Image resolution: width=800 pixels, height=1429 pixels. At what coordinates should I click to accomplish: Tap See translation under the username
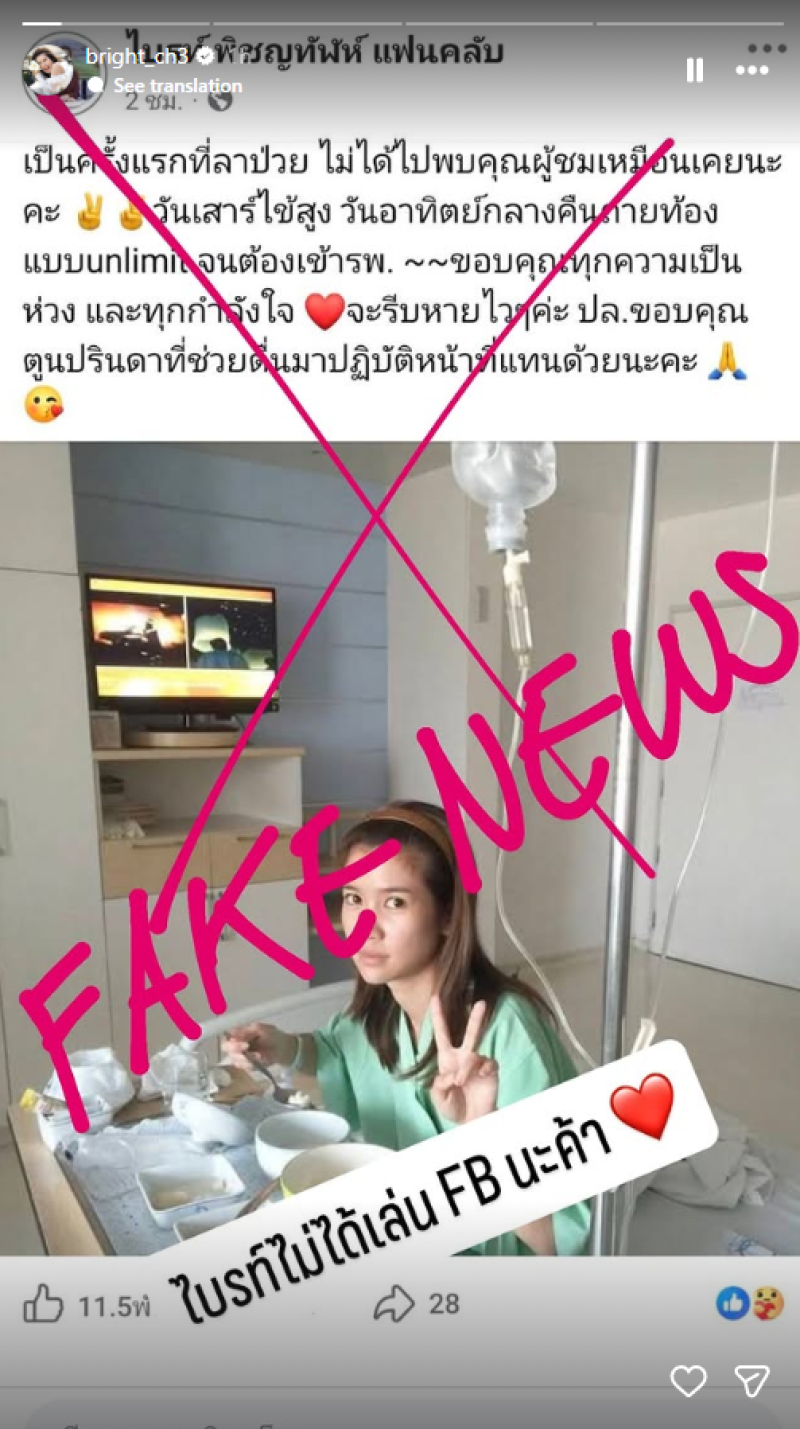(177, 86)
